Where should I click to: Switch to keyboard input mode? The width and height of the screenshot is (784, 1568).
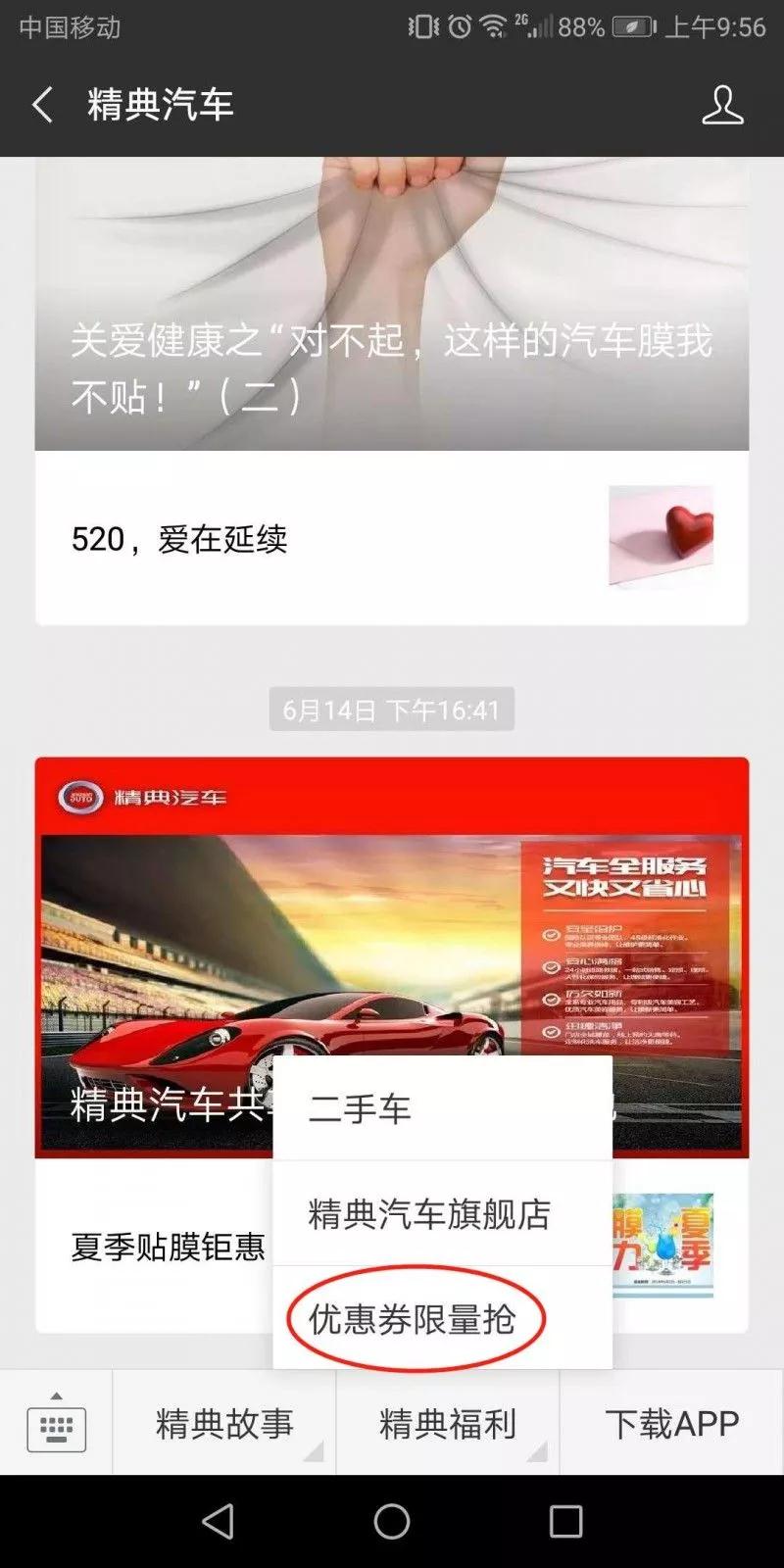(x=56, y=1423)
